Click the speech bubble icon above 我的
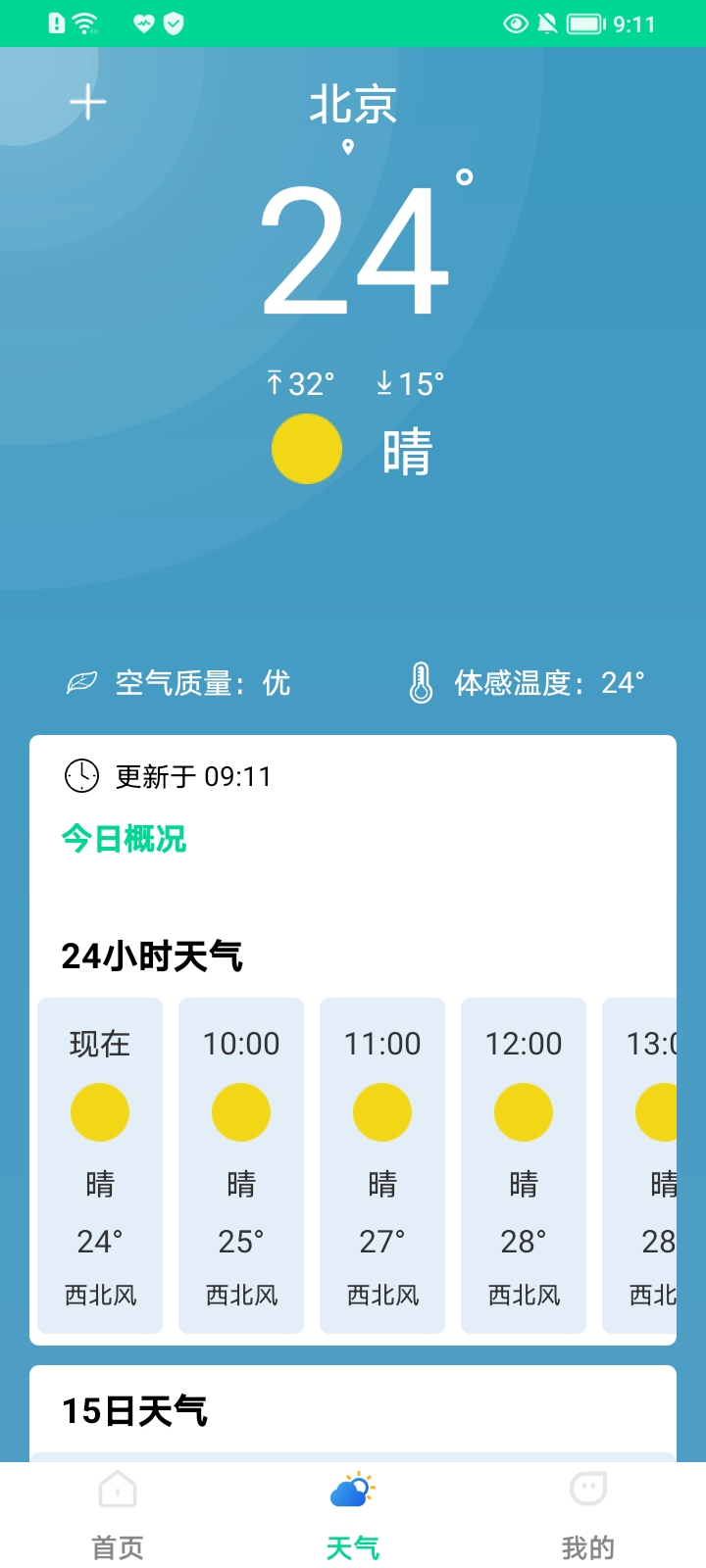The width and height of the screenshot is (706, 1568). pos(585,1488)
